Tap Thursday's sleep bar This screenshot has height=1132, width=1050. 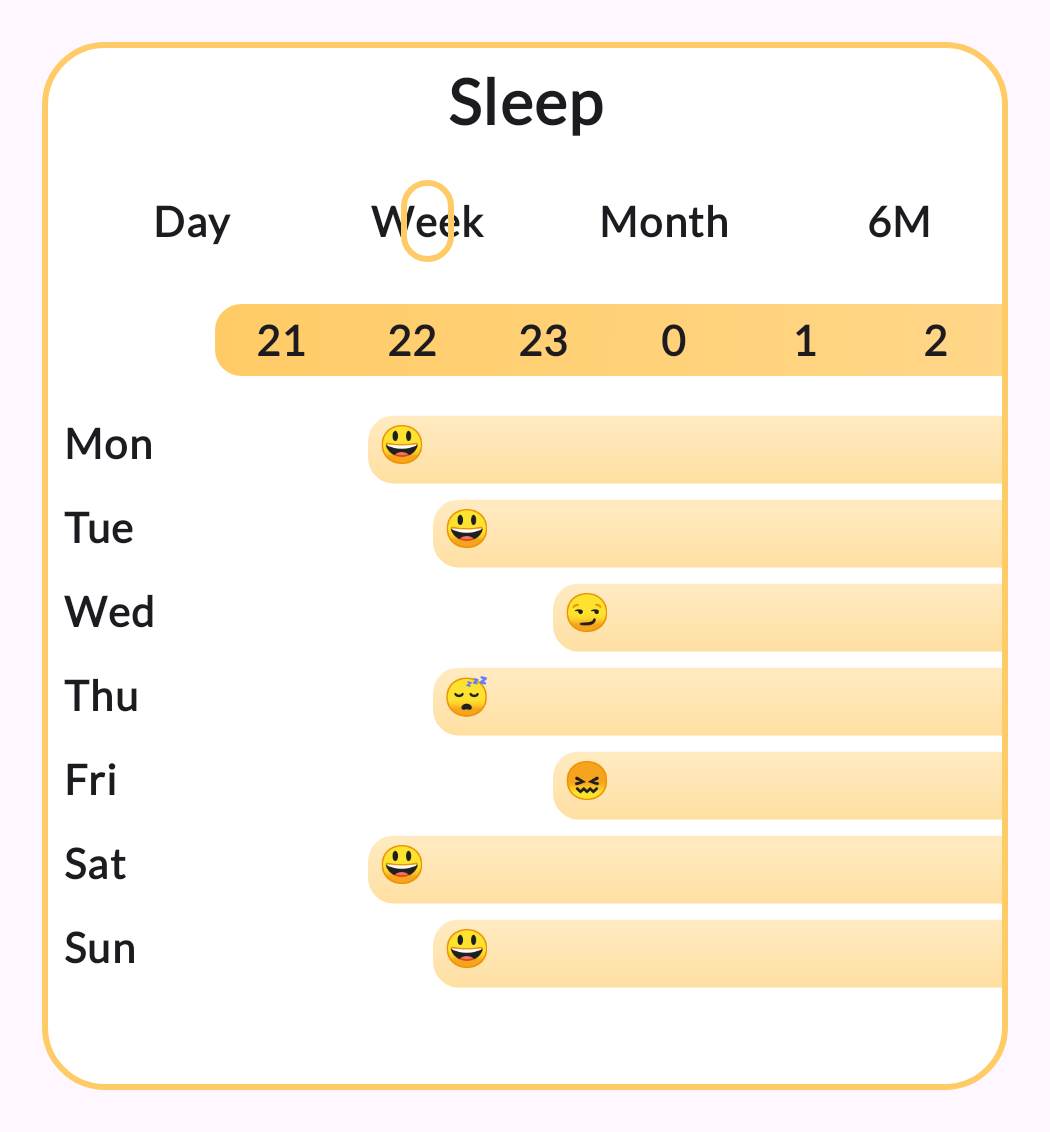pyautogui.click(x=718, y=702)
